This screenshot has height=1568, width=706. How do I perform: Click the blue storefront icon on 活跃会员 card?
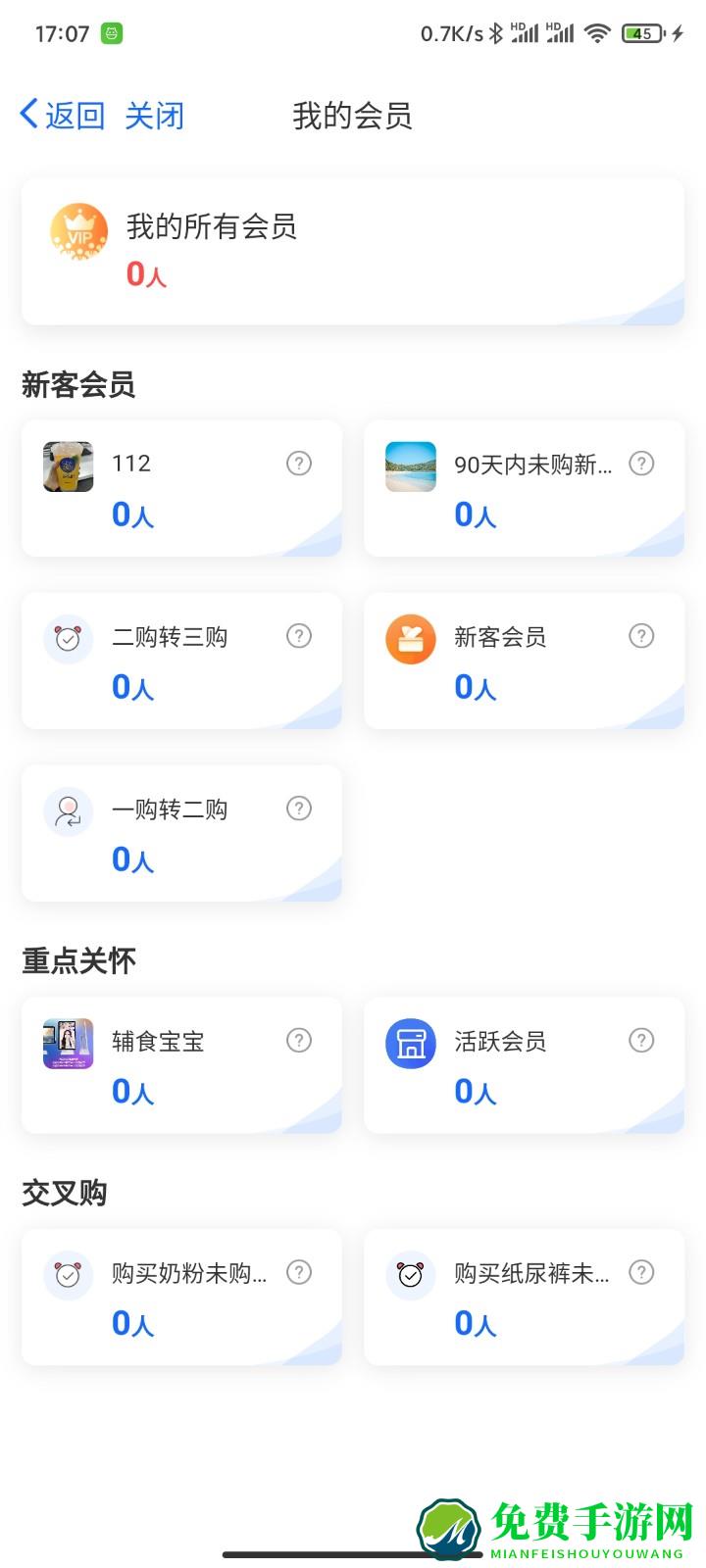point(410,1043)
